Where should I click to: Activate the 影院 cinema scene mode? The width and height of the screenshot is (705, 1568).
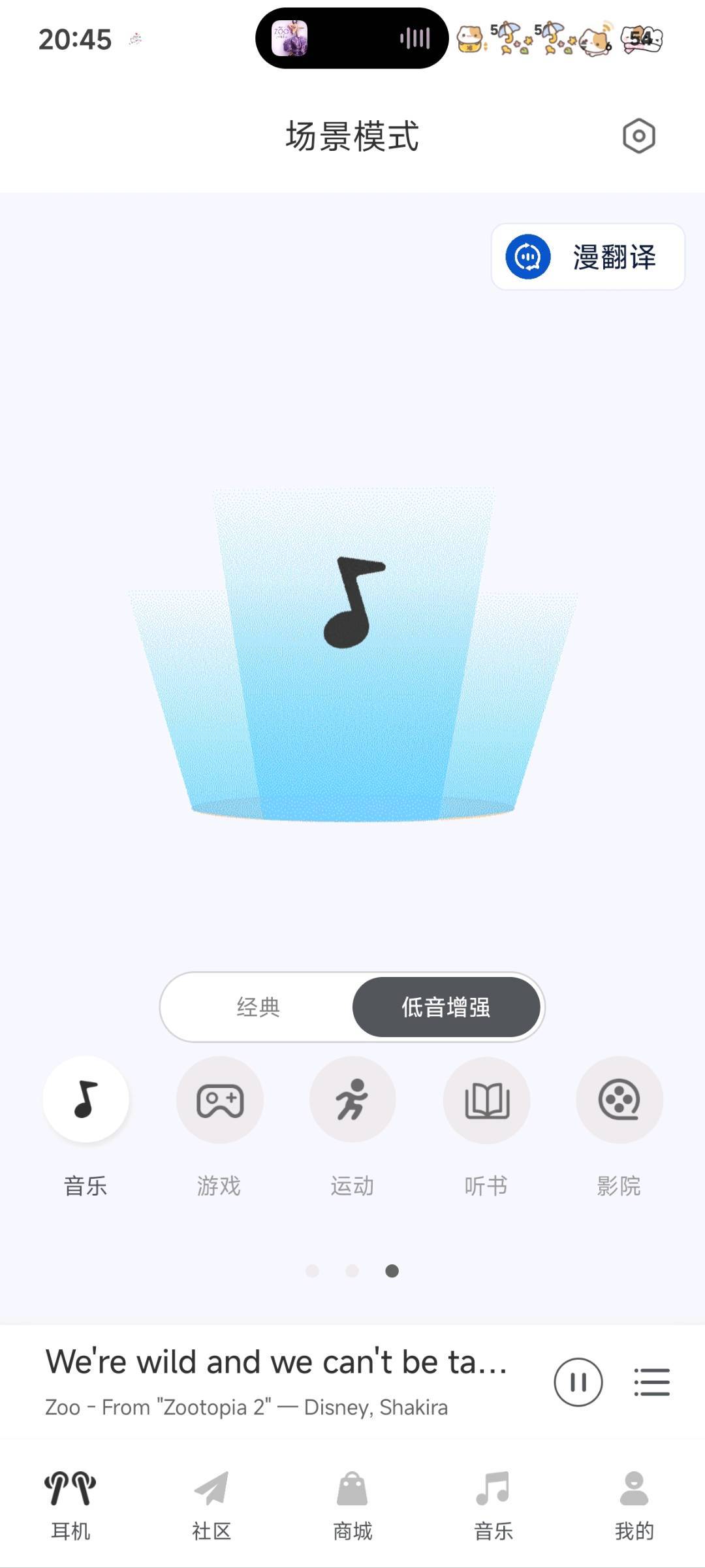click(619, 1100)
